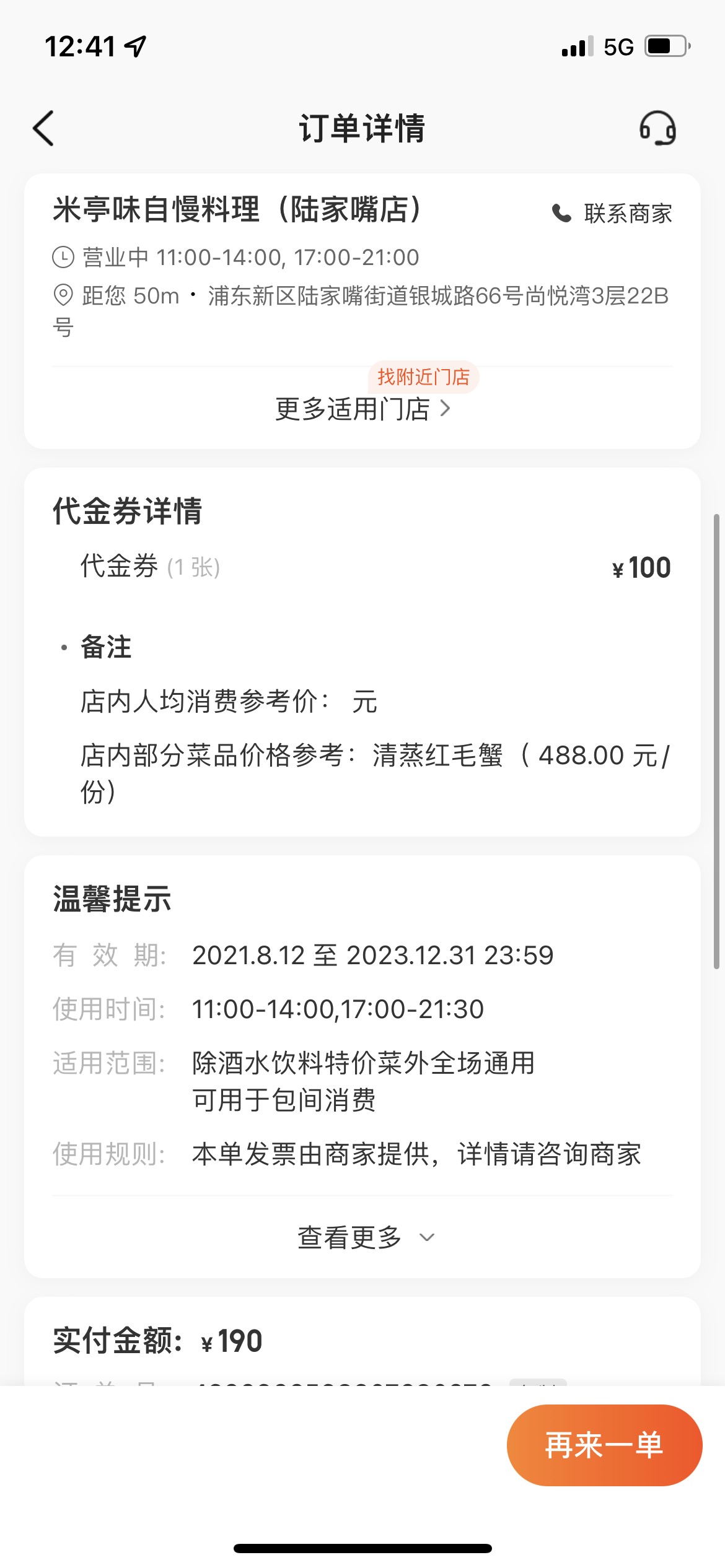Viewport: 725px width, 1568px height.
Task: Go back from the order details page
Action: point(43,128)
